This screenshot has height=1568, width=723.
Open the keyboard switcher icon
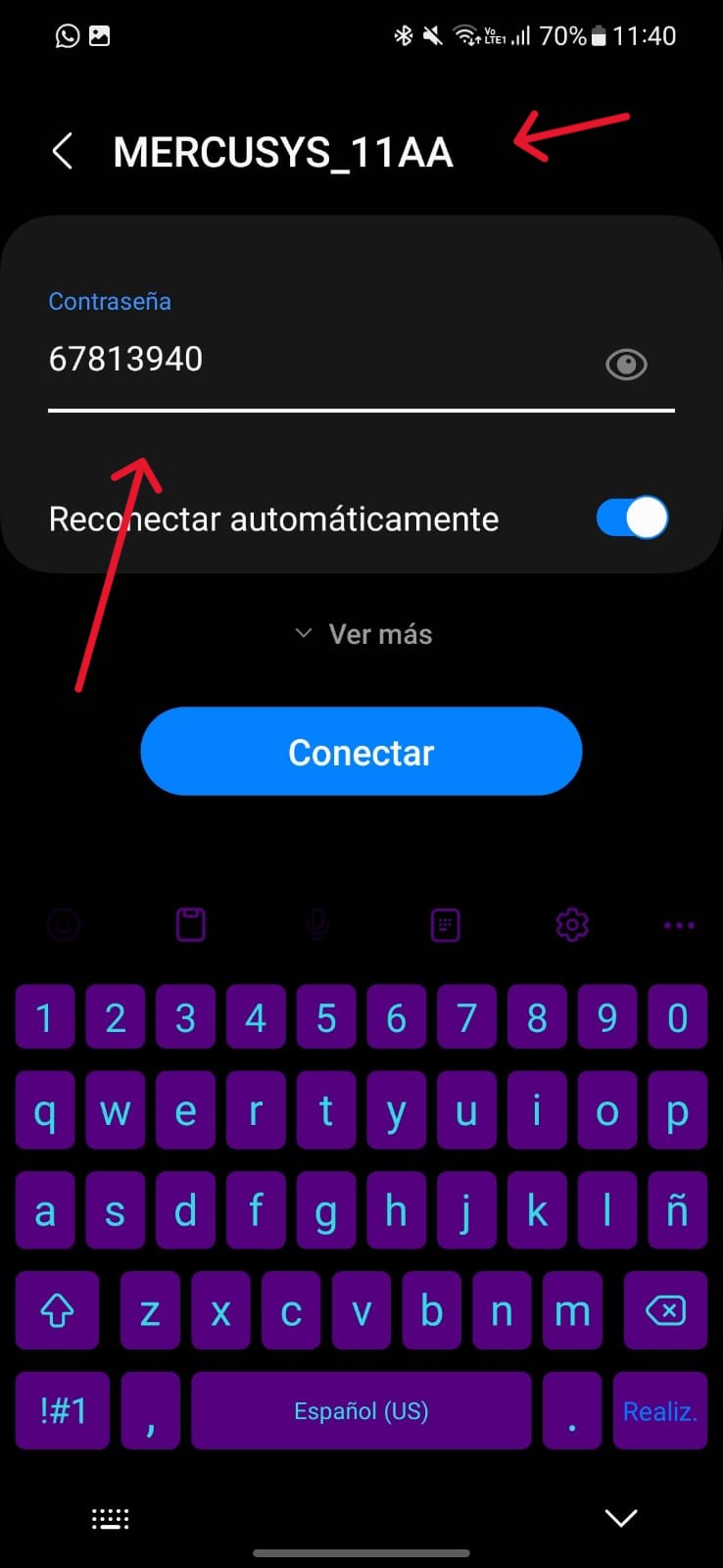110,1519
